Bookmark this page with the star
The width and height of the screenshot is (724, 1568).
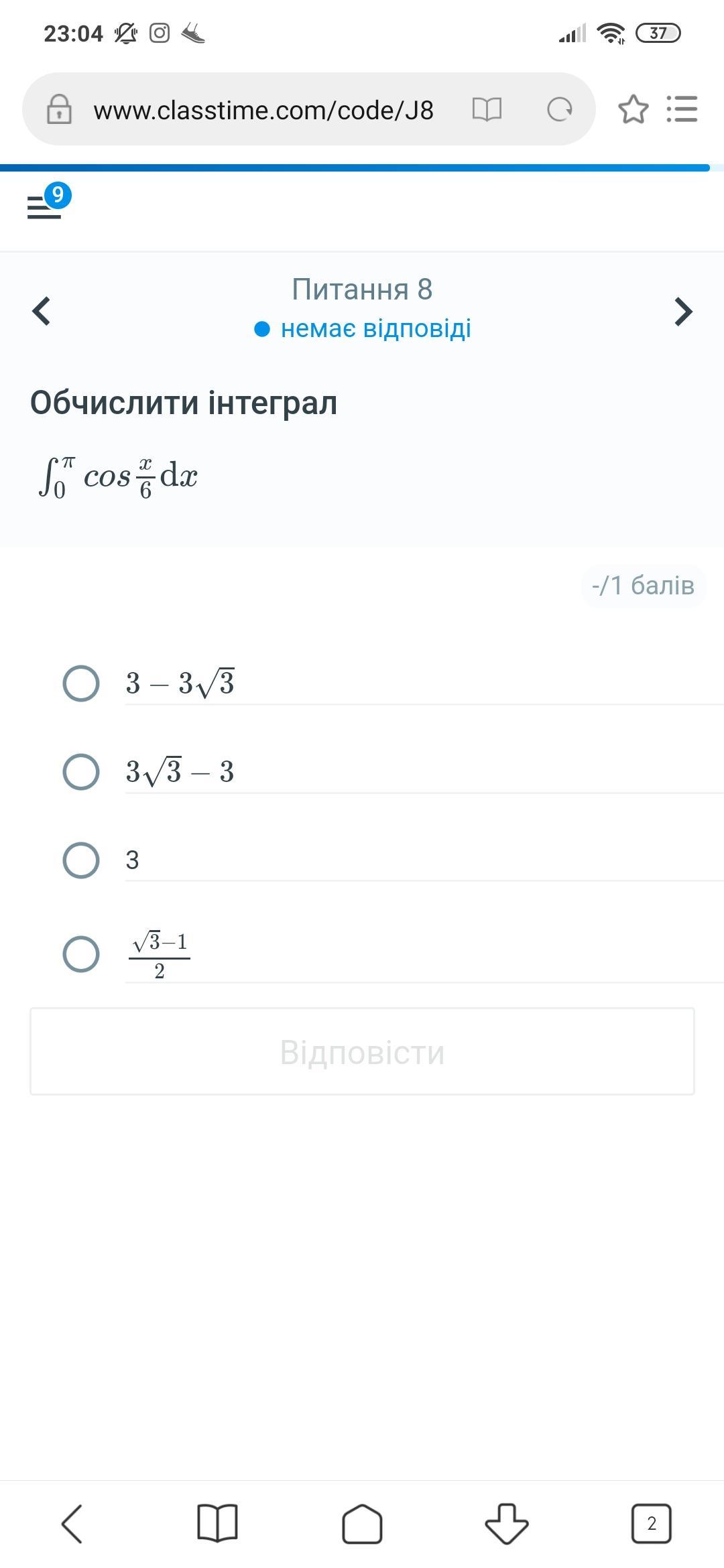[x=633, y=109]
